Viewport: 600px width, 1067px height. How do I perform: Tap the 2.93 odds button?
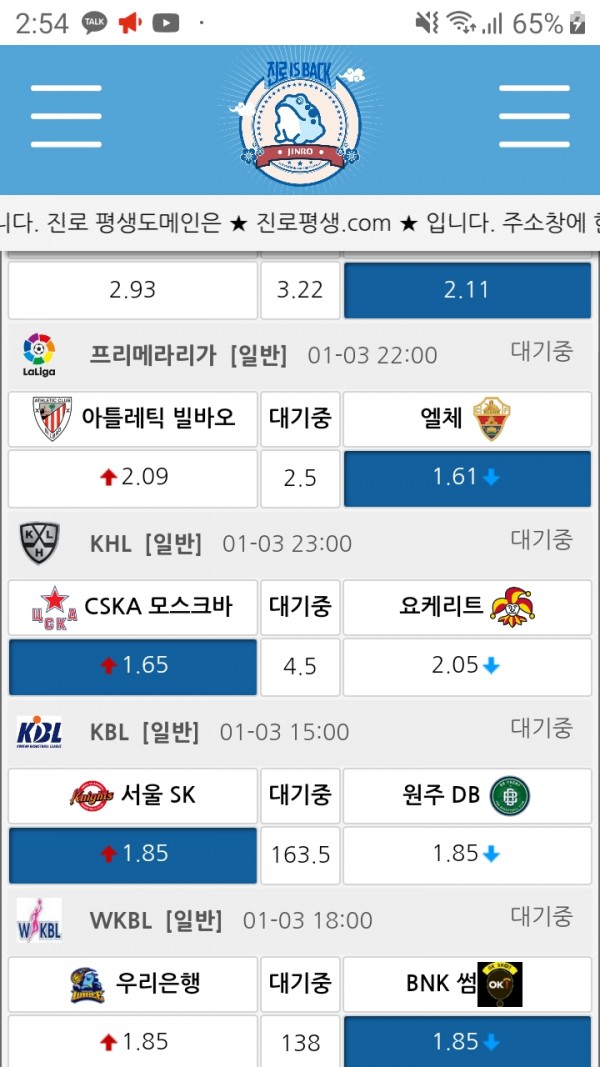133,290
